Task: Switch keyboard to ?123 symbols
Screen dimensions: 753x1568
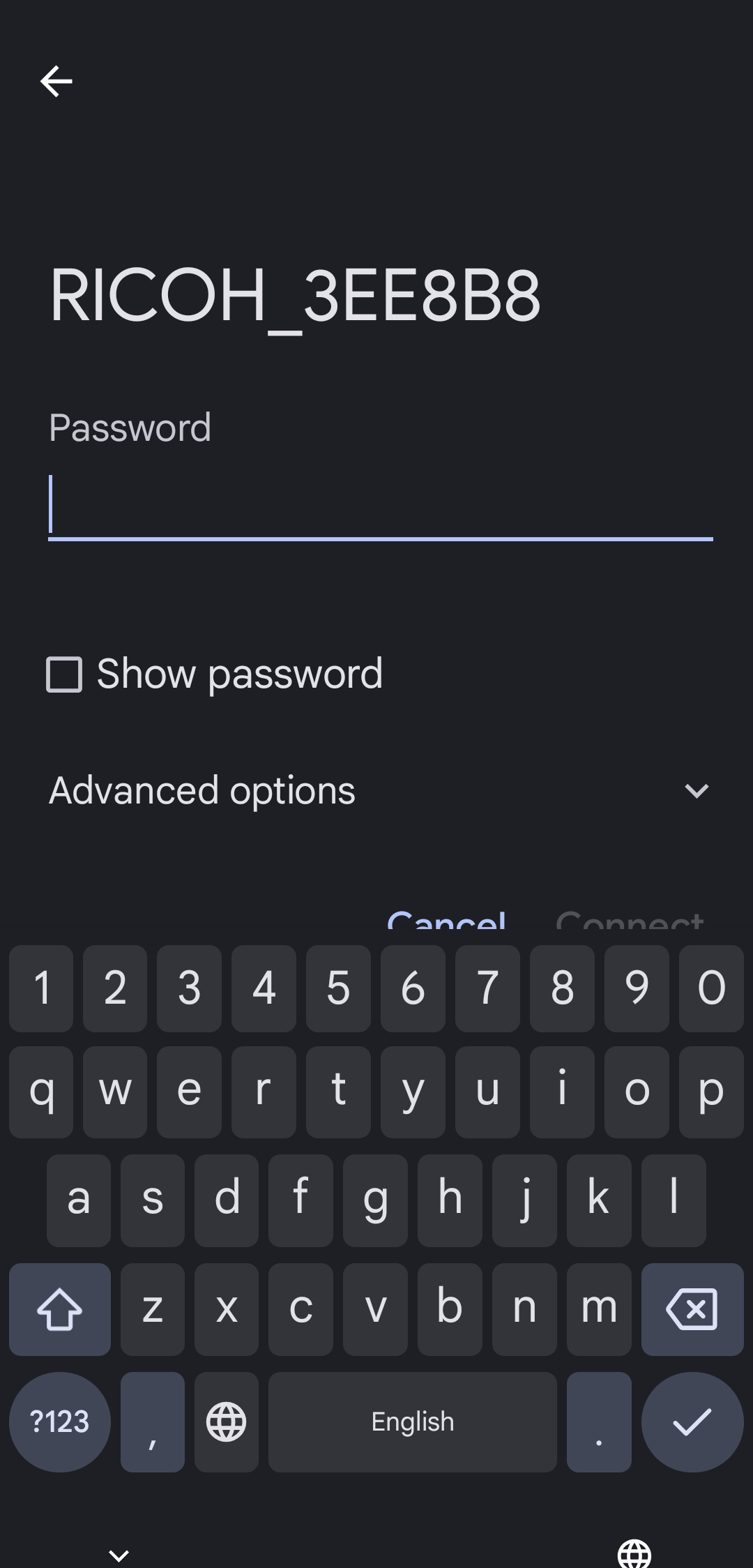Action: pos(60,1422)
